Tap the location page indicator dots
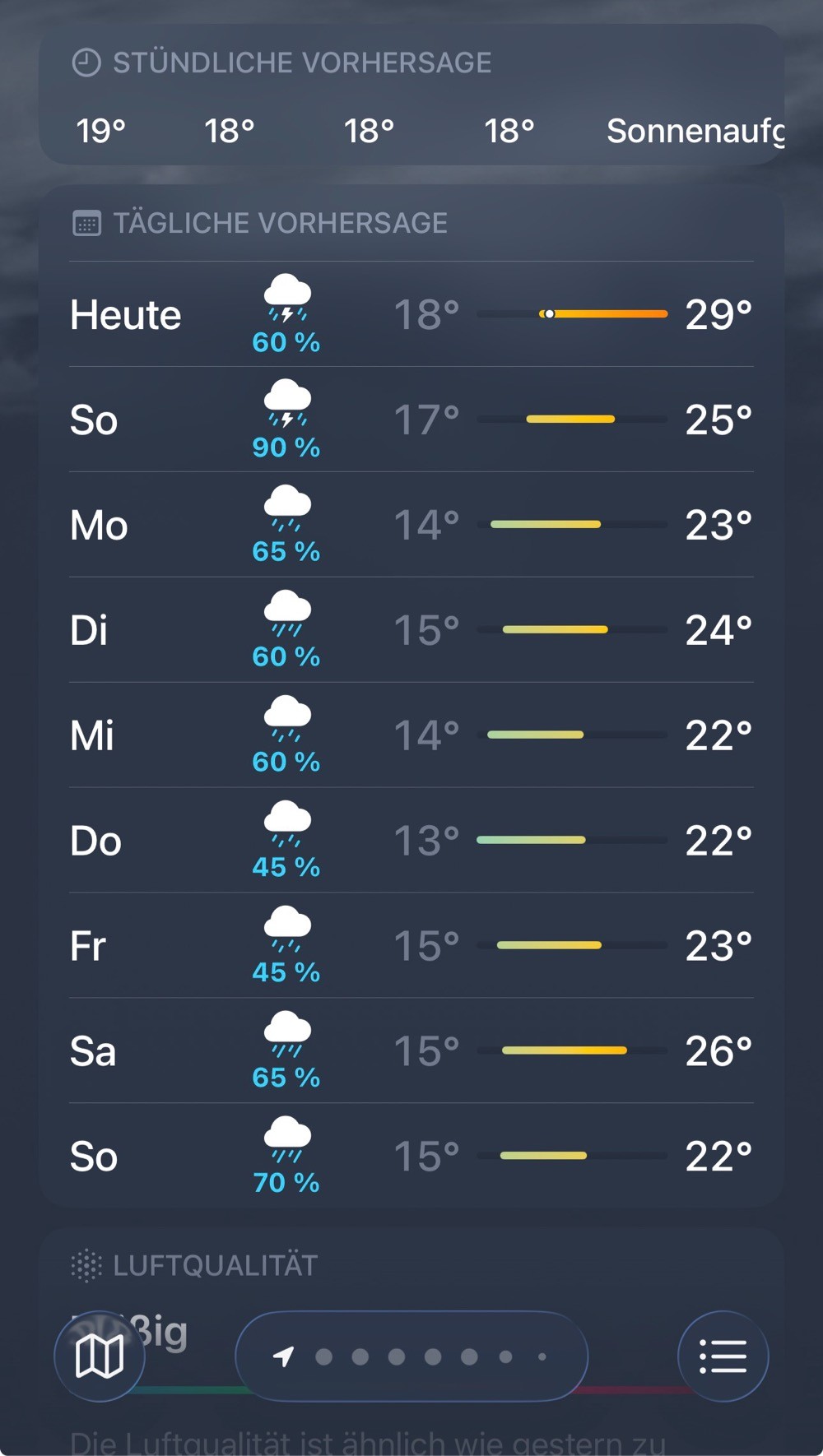823x1456 pixels. [x=411, y=1356]
